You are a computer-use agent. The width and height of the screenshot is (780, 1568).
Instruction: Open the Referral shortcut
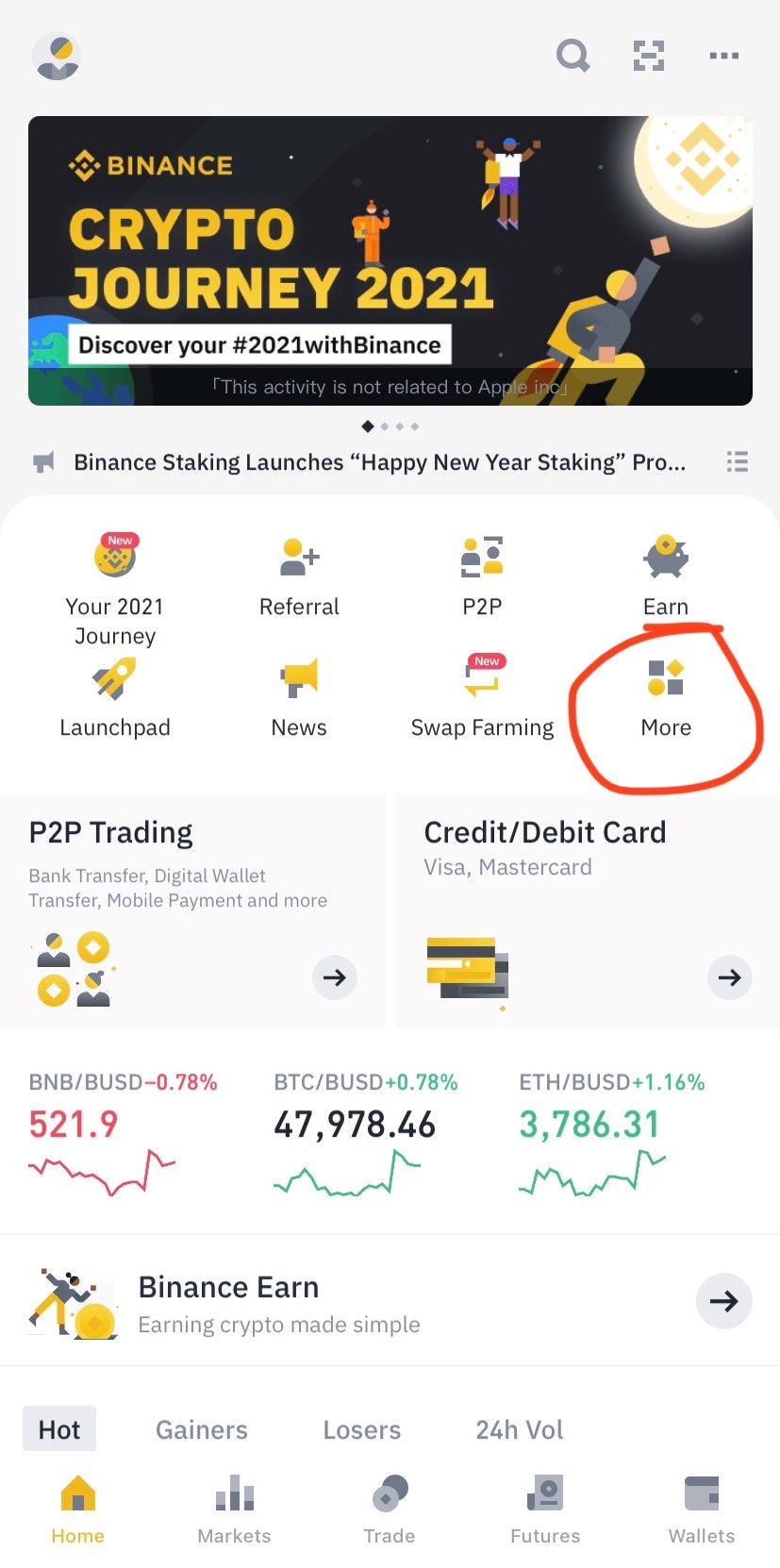[x=299, y=577]
